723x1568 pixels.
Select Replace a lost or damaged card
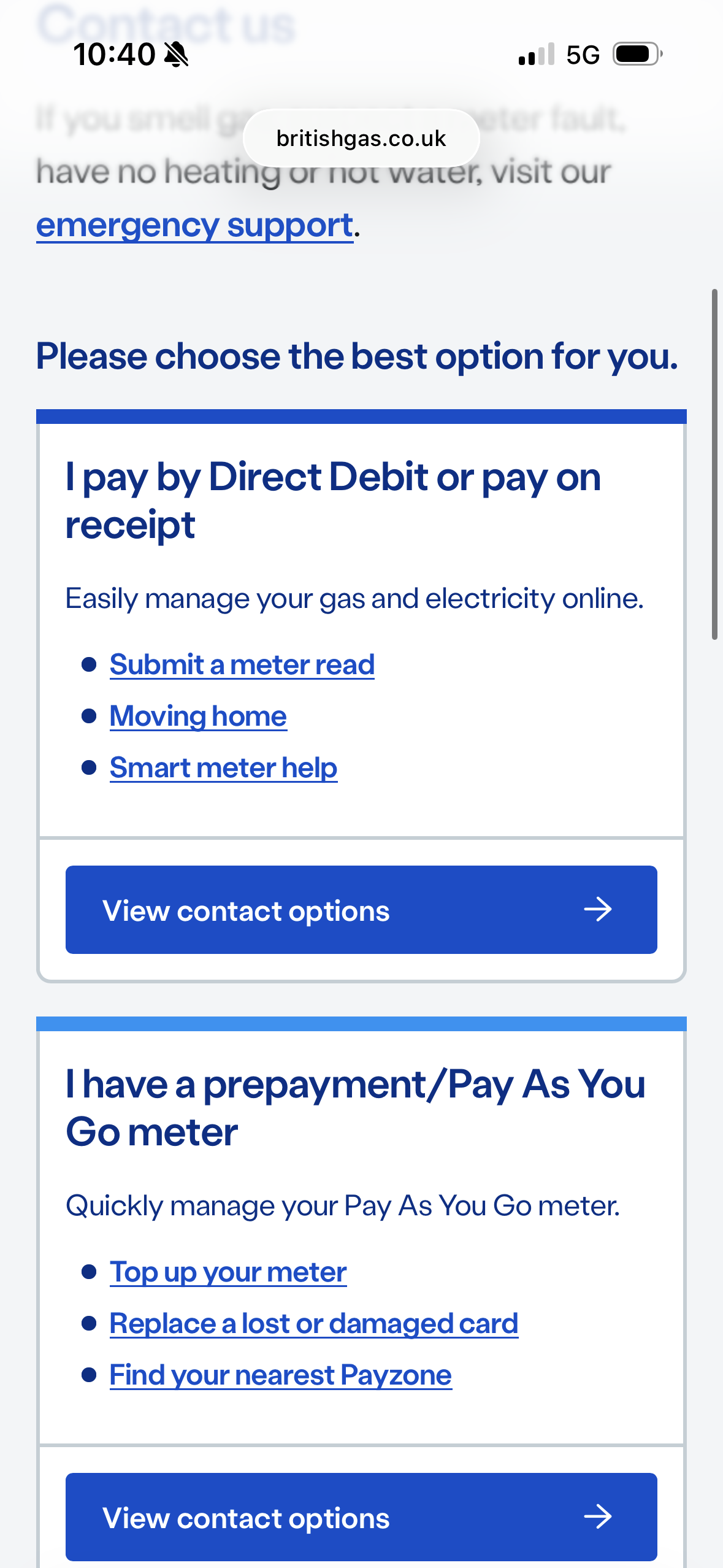point(314,1323)
